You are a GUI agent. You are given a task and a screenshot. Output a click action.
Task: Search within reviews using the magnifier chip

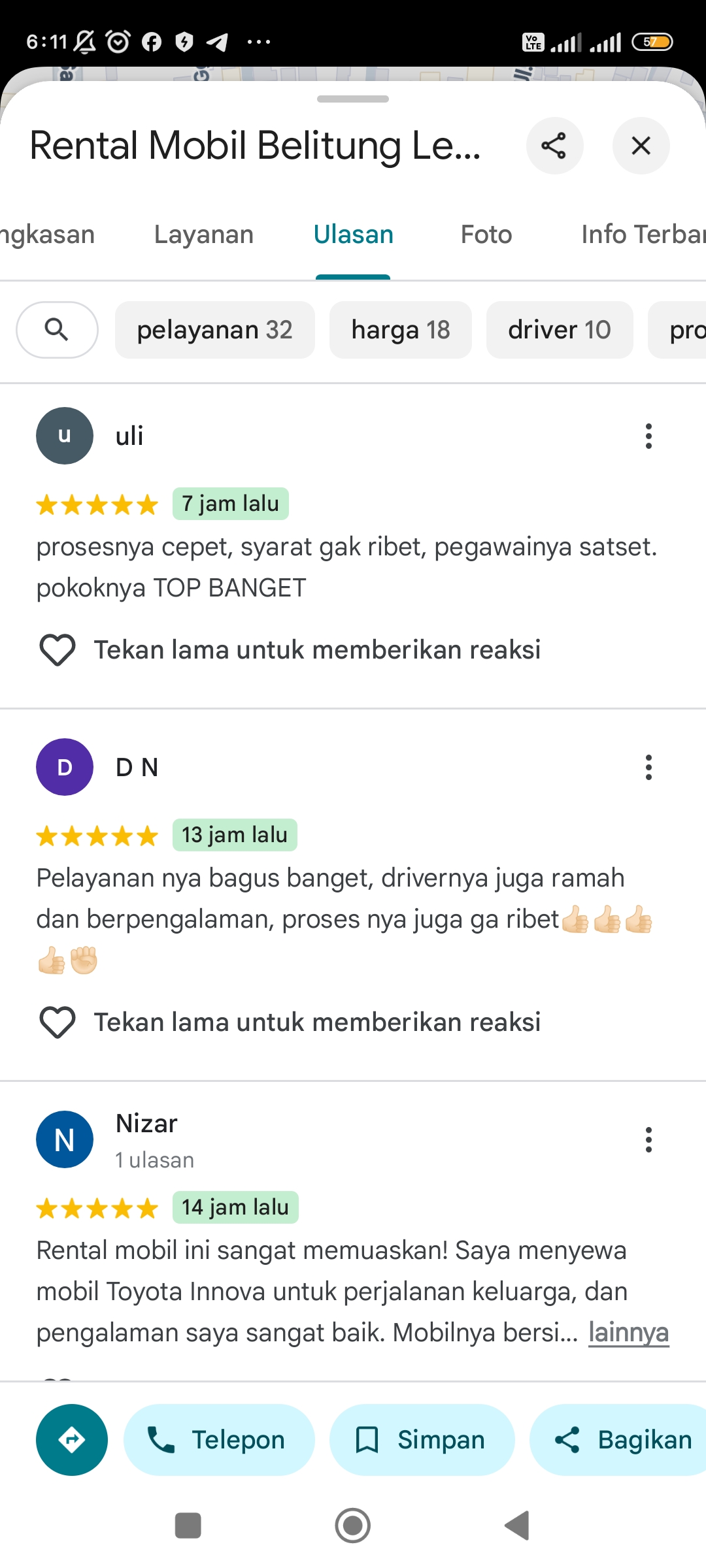[58, 330]
